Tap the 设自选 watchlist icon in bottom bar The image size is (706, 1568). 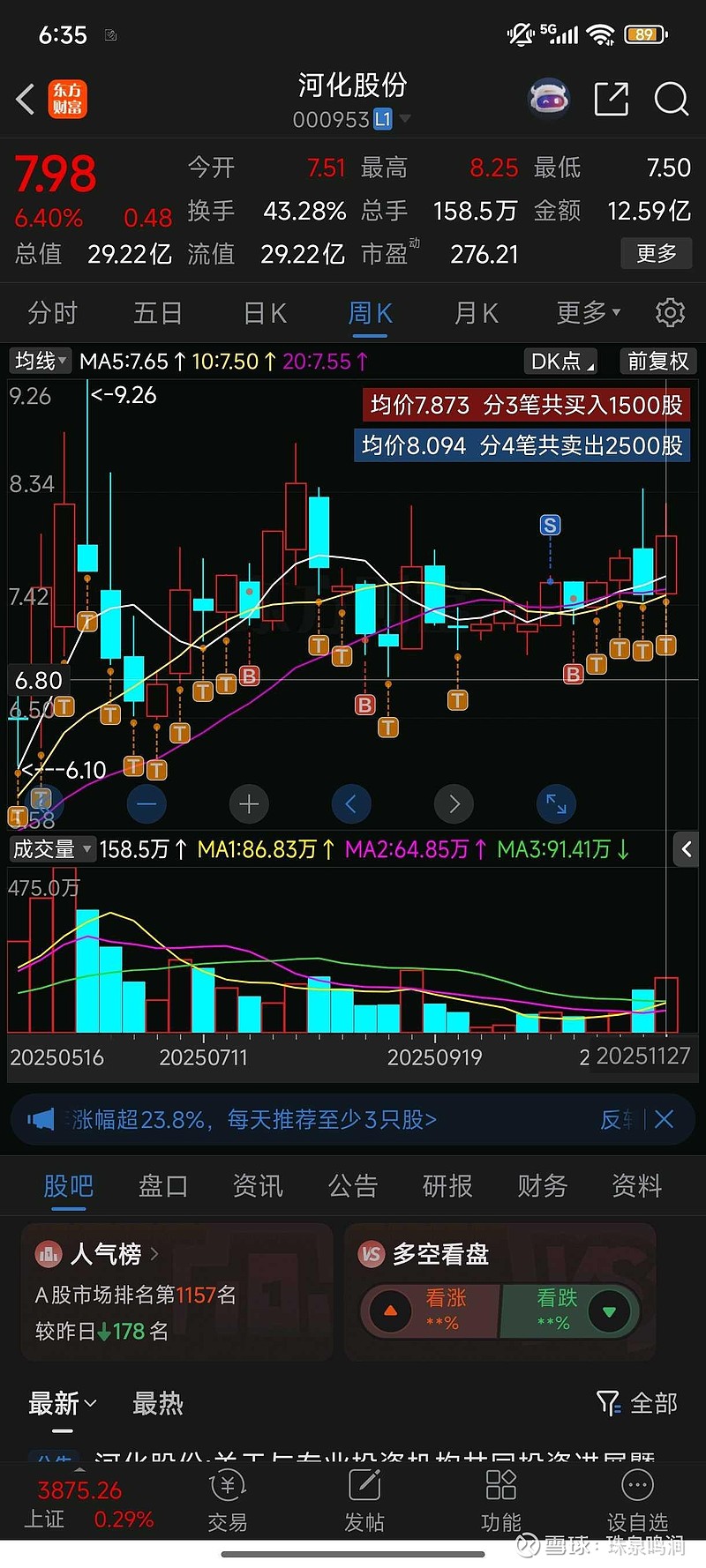click(x=637, y=1499)
